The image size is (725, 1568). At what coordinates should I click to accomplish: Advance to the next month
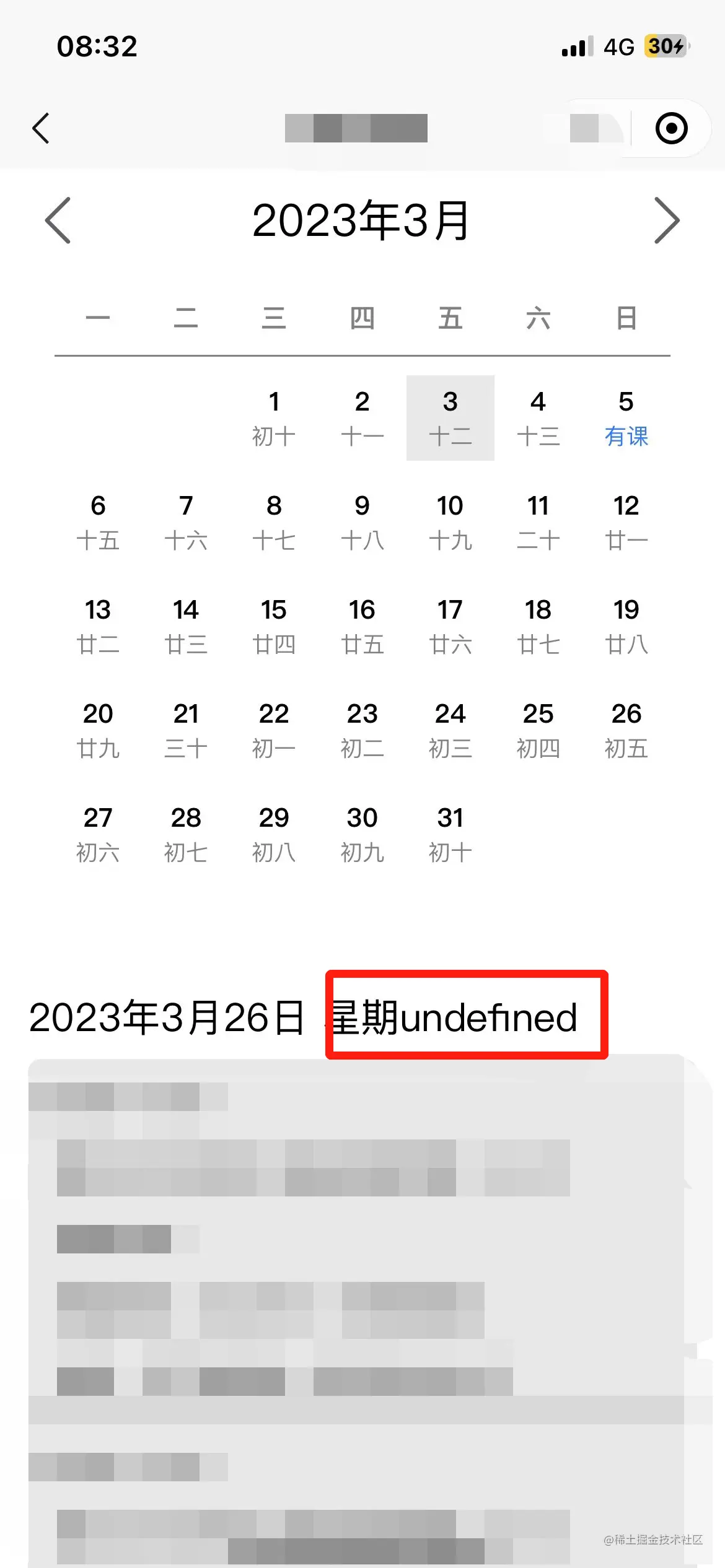667,220
